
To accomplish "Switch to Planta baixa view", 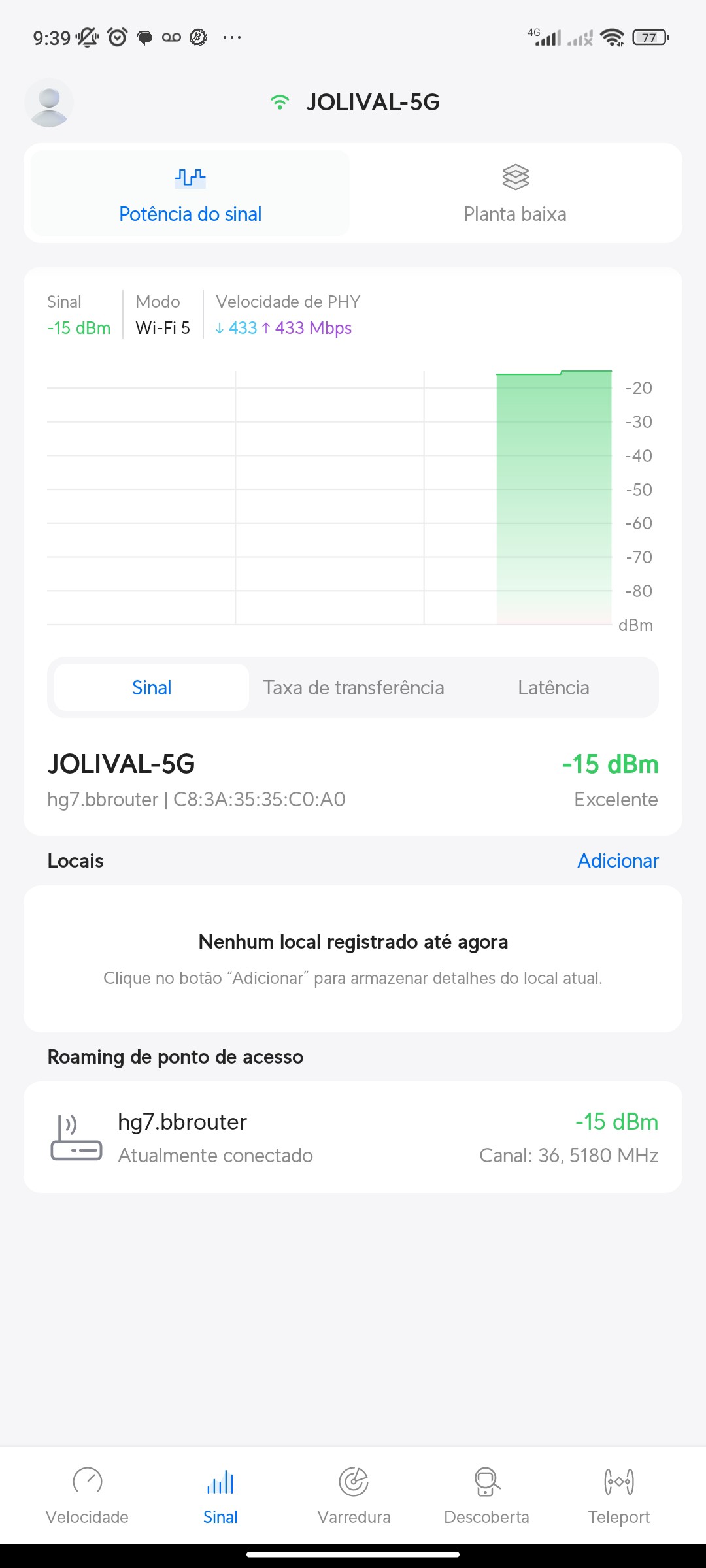I will coord(515,194).
